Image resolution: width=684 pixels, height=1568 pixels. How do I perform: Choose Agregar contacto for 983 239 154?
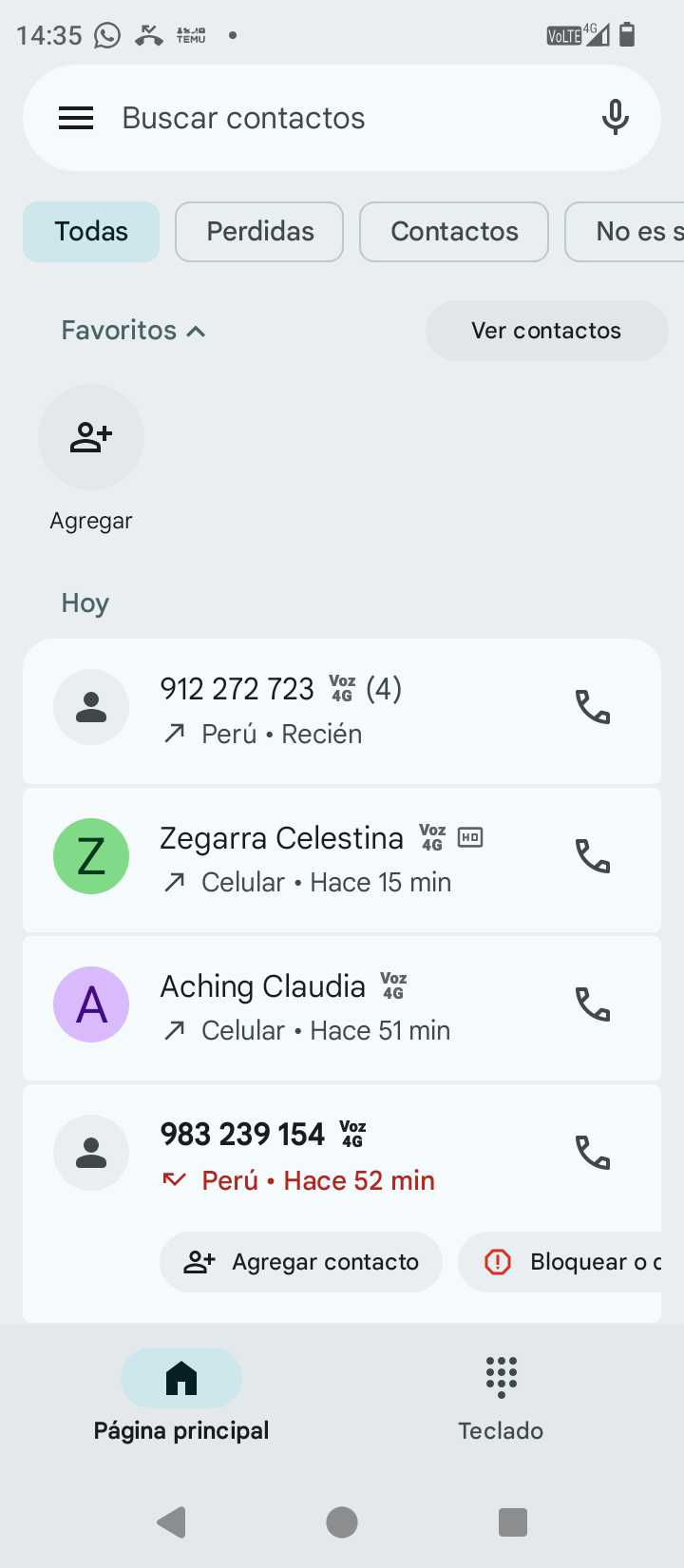click(301, 1262)
